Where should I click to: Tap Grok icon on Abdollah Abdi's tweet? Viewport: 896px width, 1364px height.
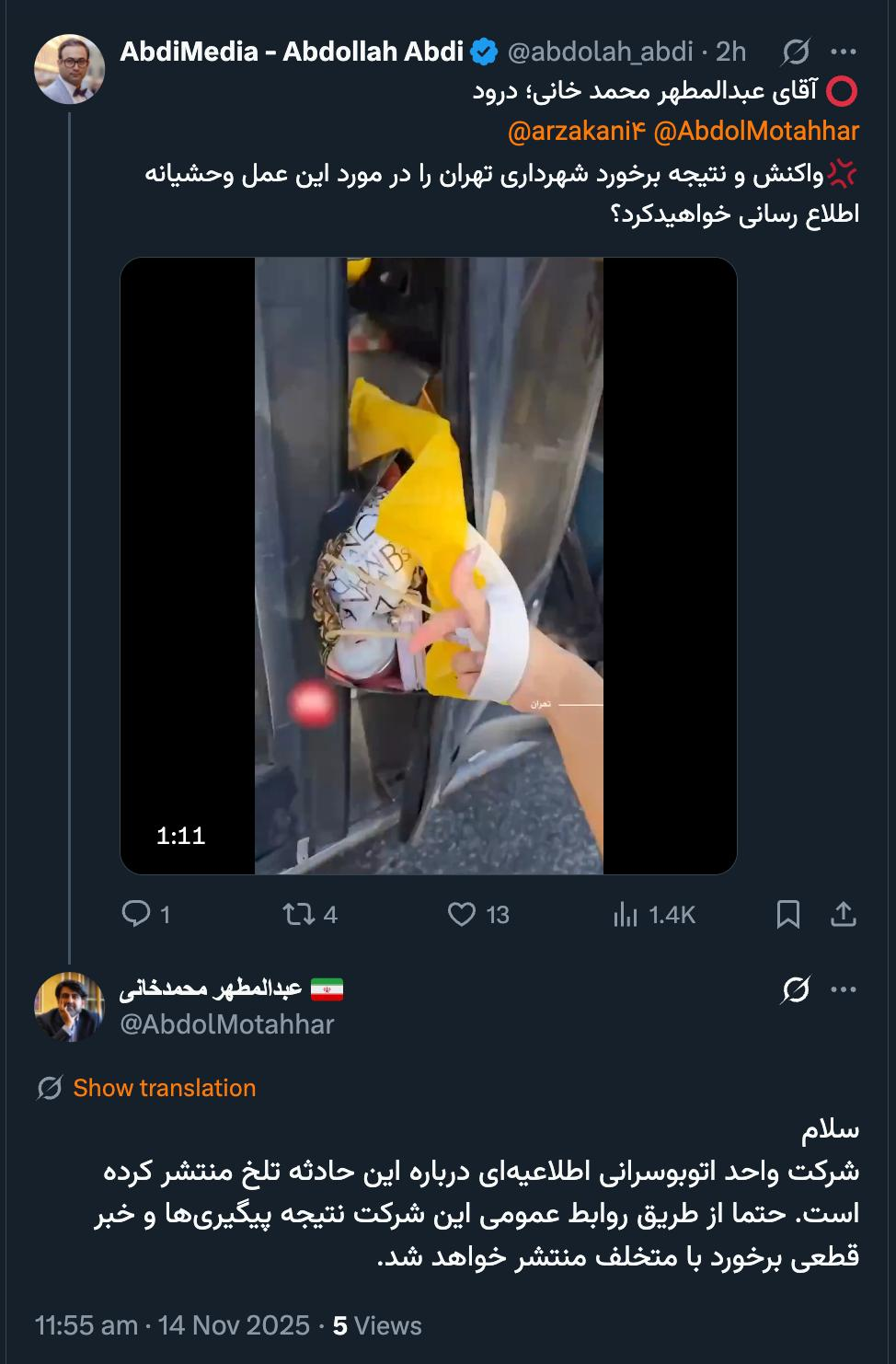coord(795,52)
